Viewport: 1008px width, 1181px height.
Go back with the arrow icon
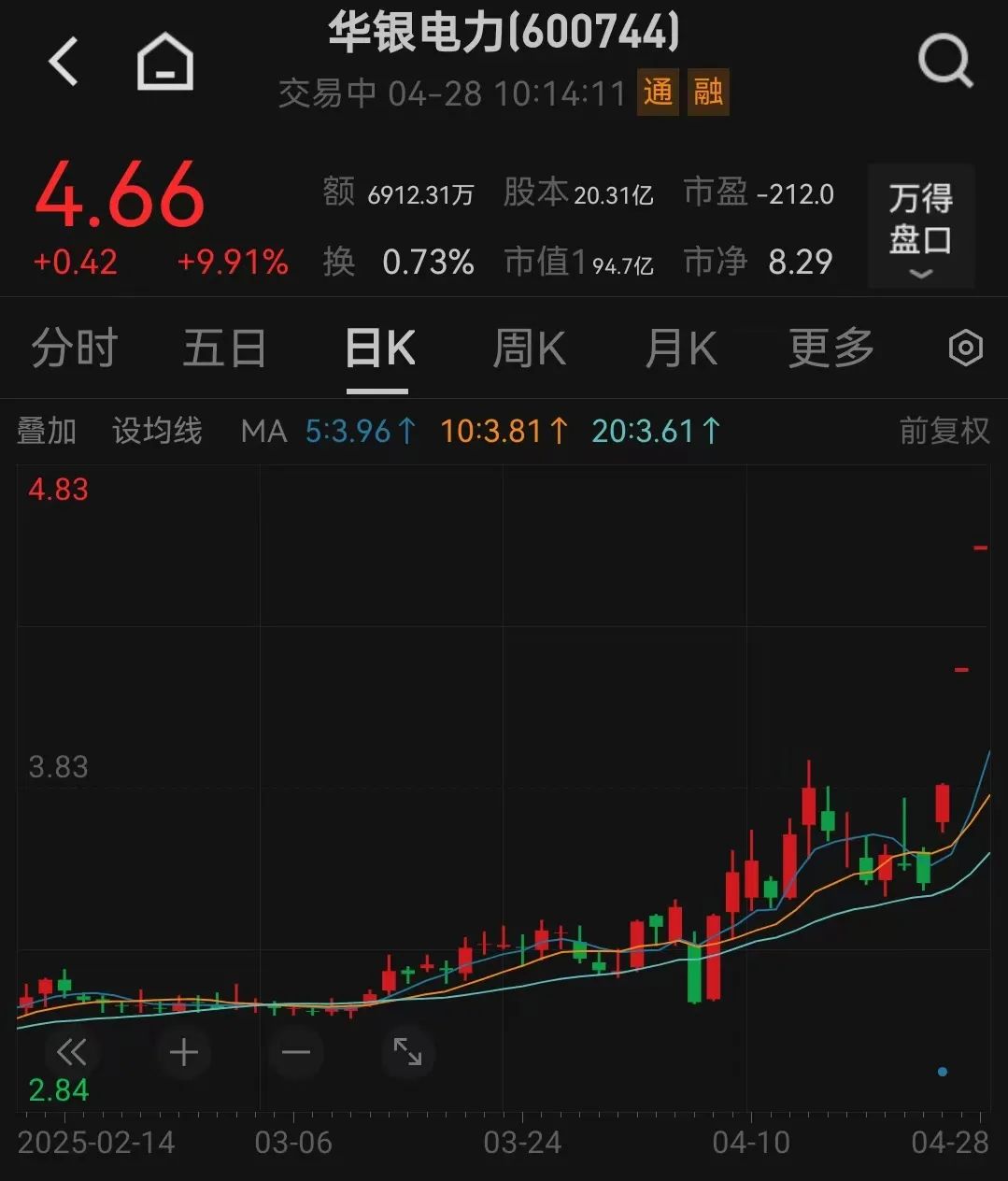64,63
